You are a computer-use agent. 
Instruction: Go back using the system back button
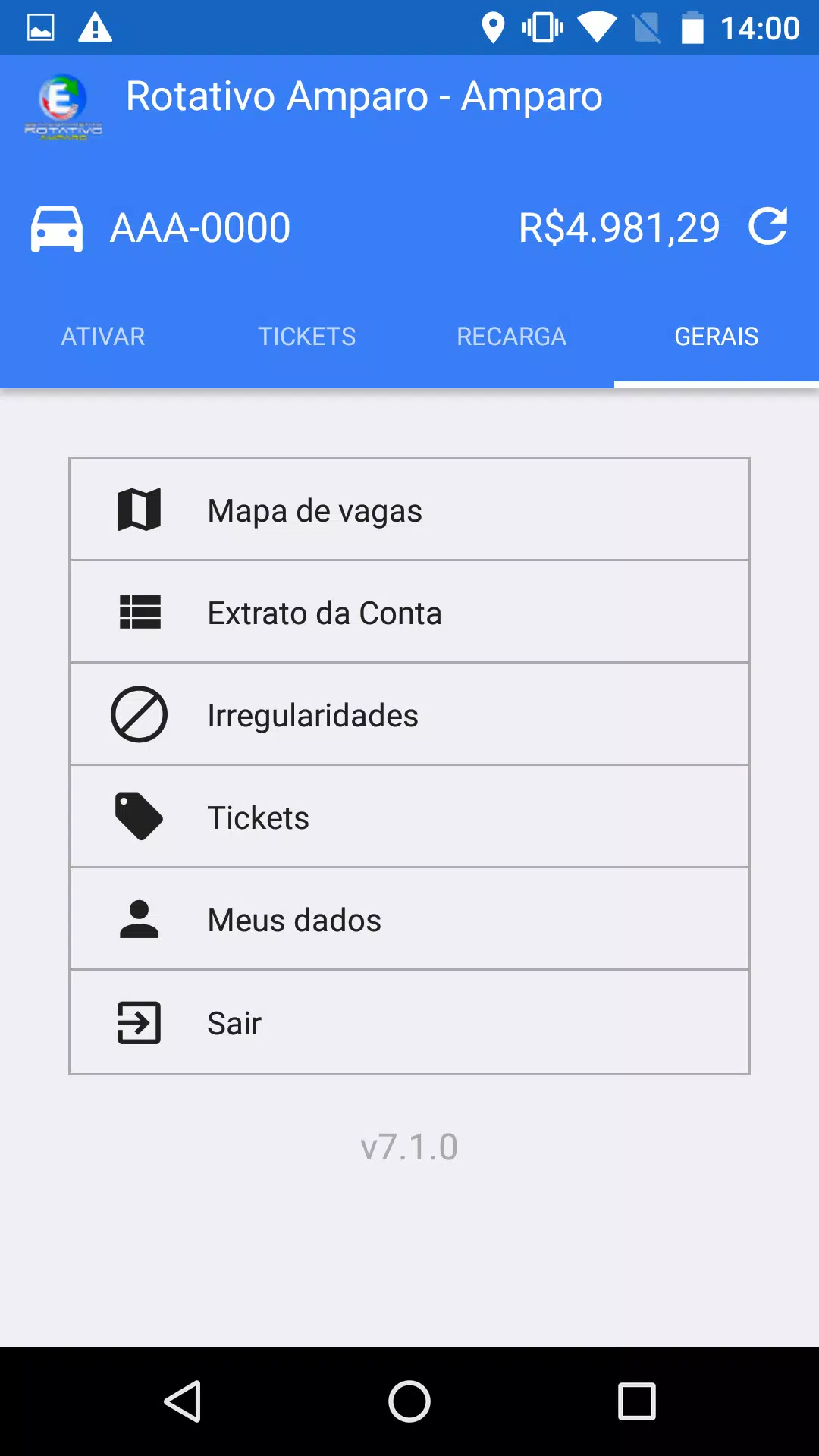(183, 1401)
